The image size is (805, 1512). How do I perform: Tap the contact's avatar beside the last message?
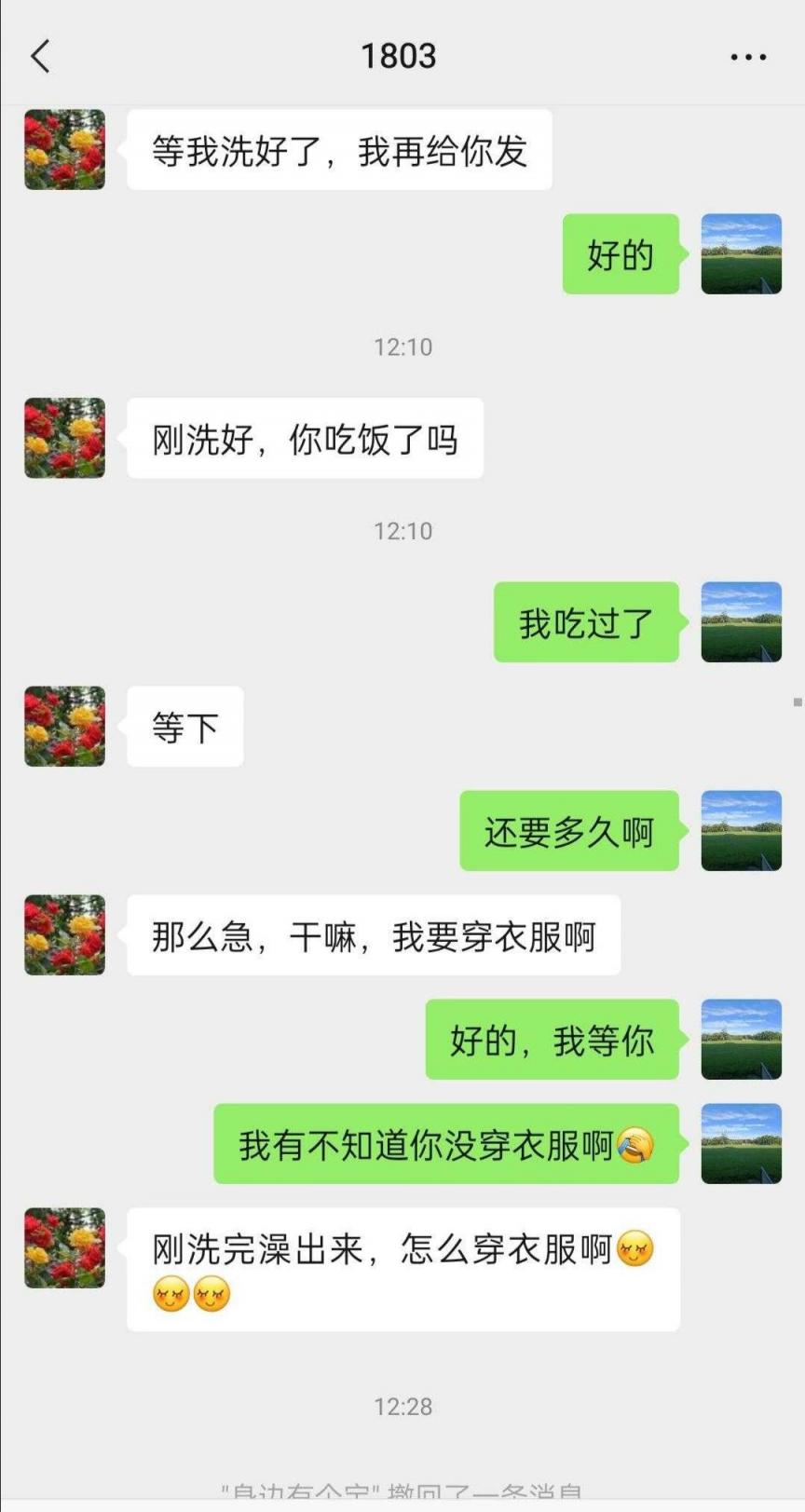pyautogui.click(x=63, y=1250)
